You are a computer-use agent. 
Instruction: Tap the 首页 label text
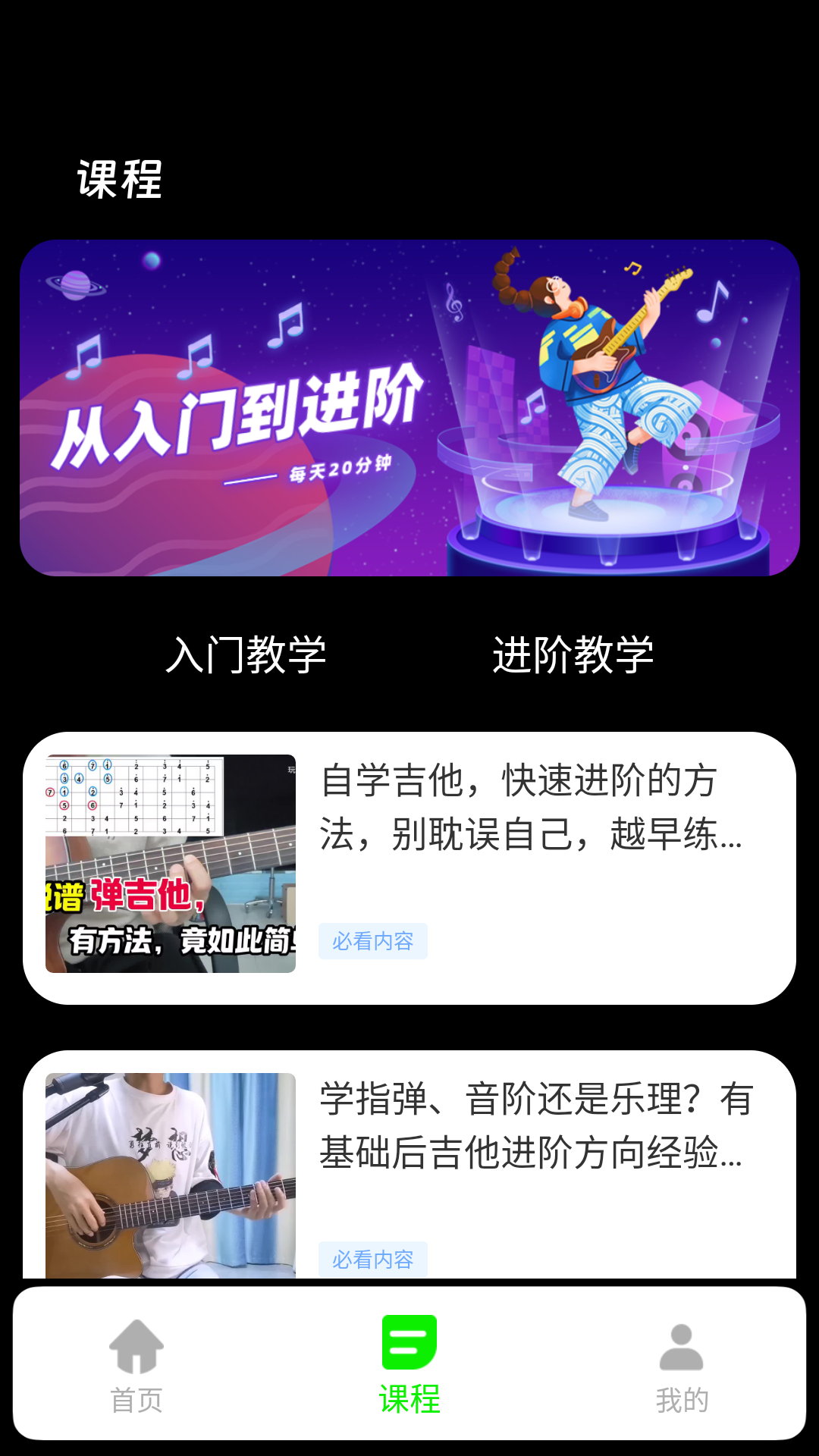[x=136, y=1399]
